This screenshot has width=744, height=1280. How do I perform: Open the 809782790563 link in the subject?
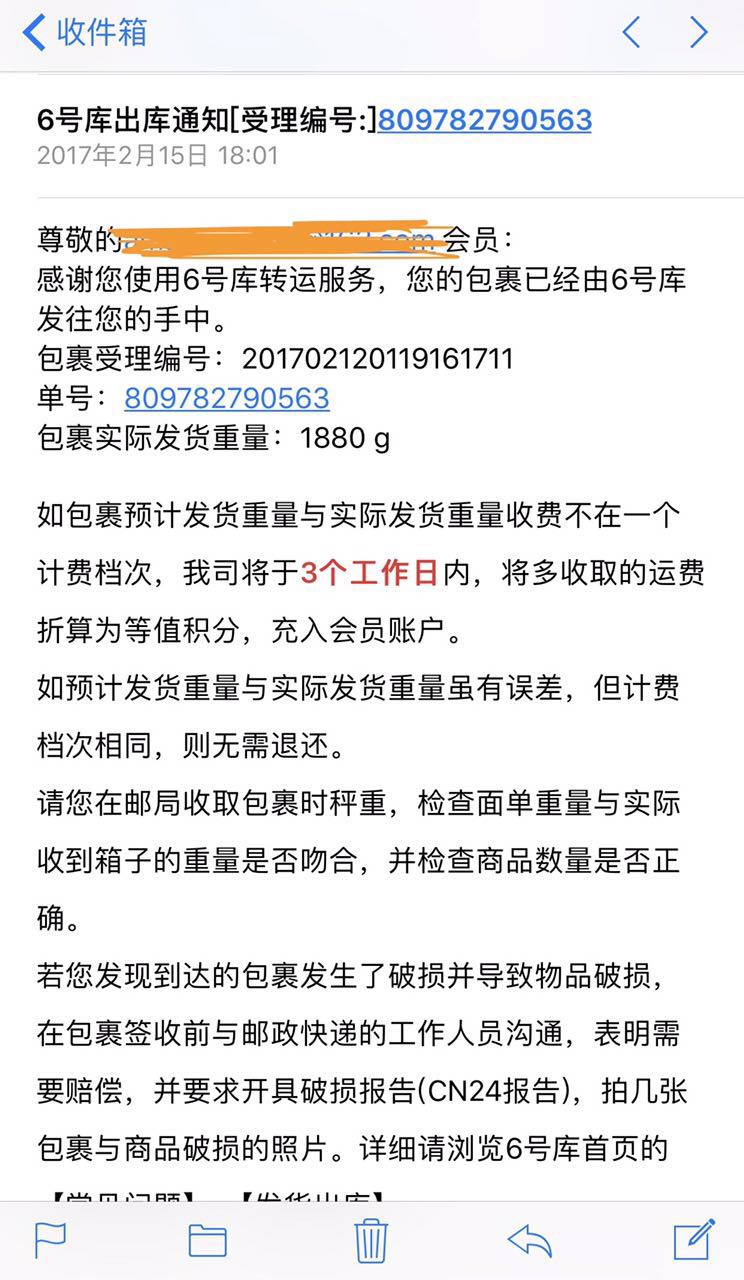pos(485,120)
